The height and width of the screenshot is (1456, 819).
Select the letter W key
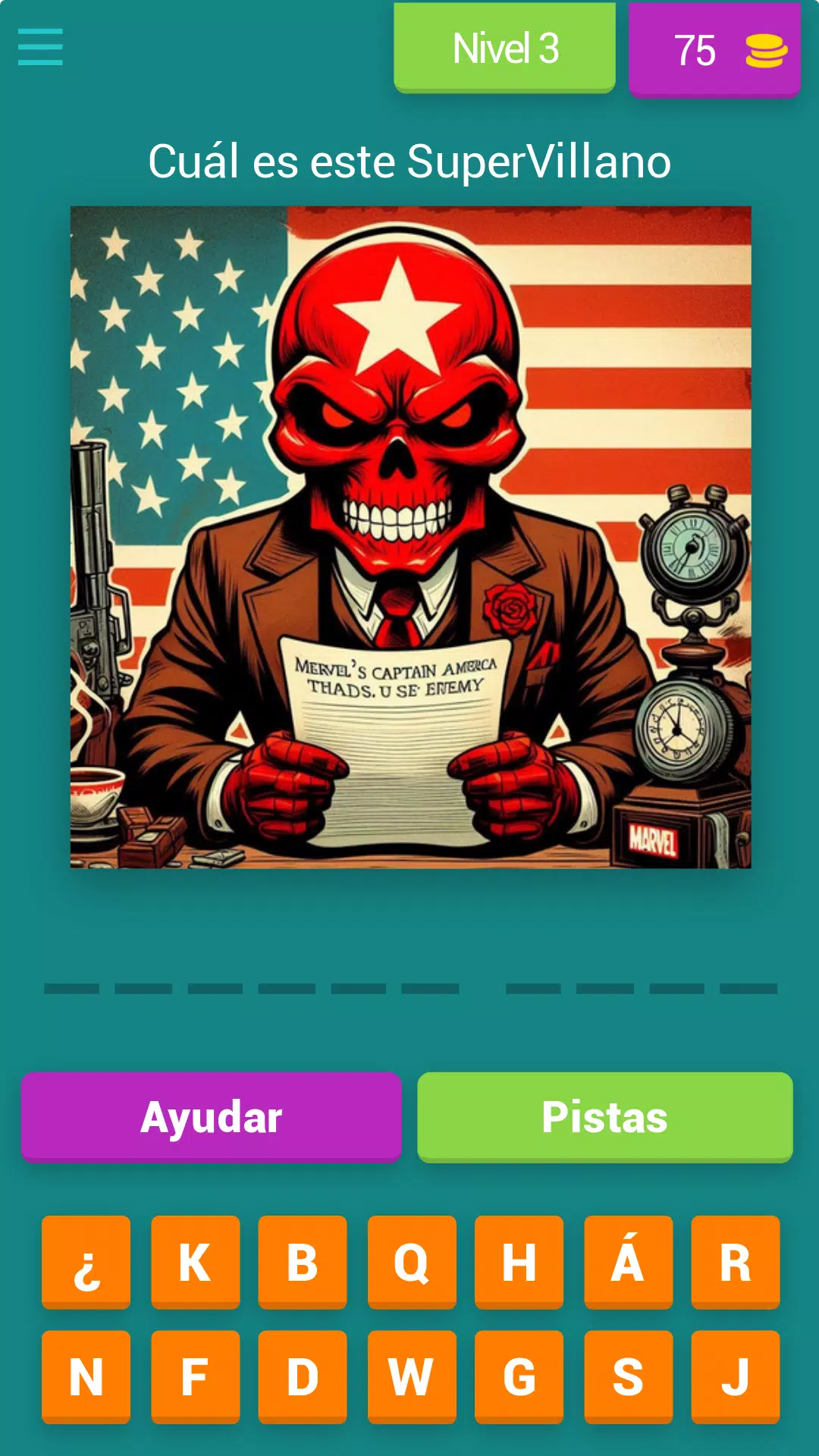(412, 1376)
